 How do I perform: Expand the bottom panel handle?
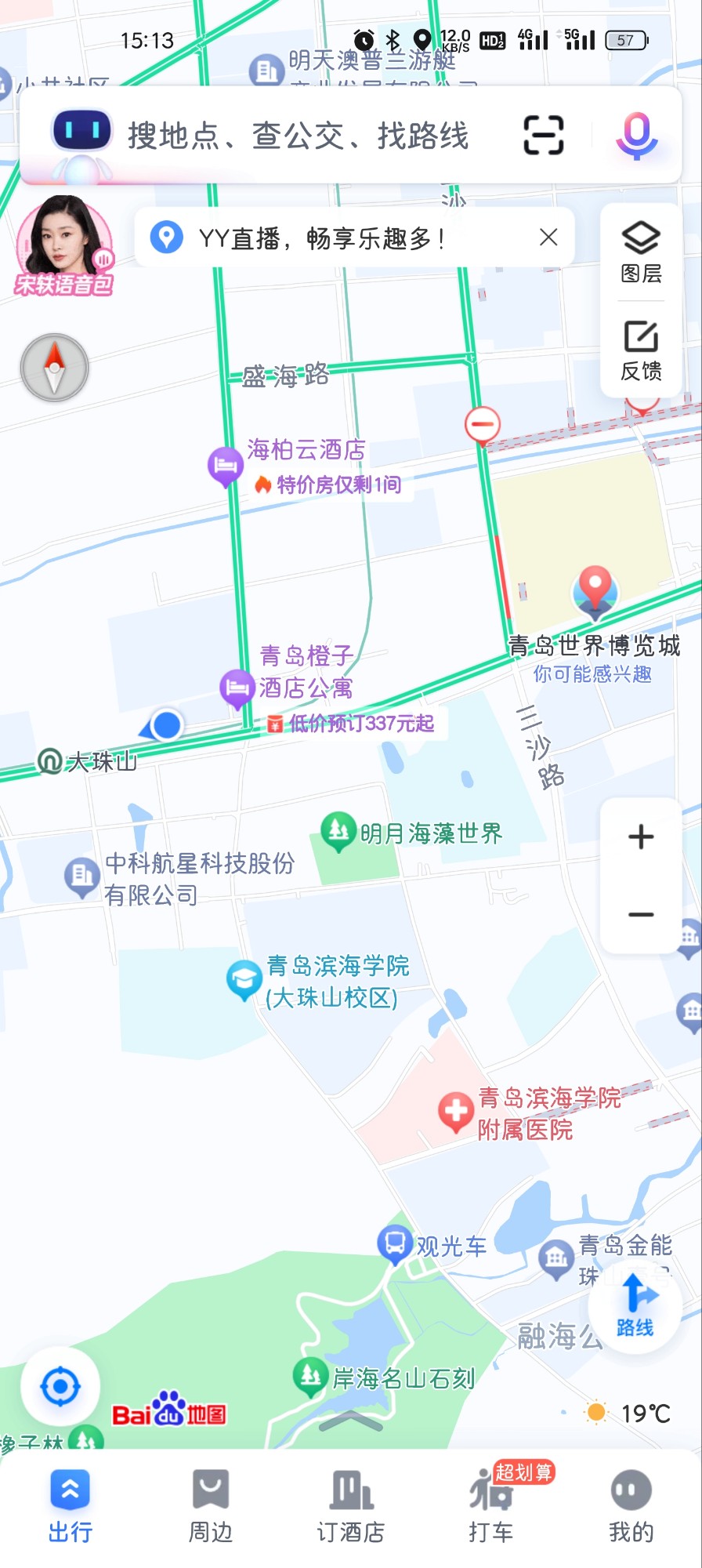pos(351,1420)
